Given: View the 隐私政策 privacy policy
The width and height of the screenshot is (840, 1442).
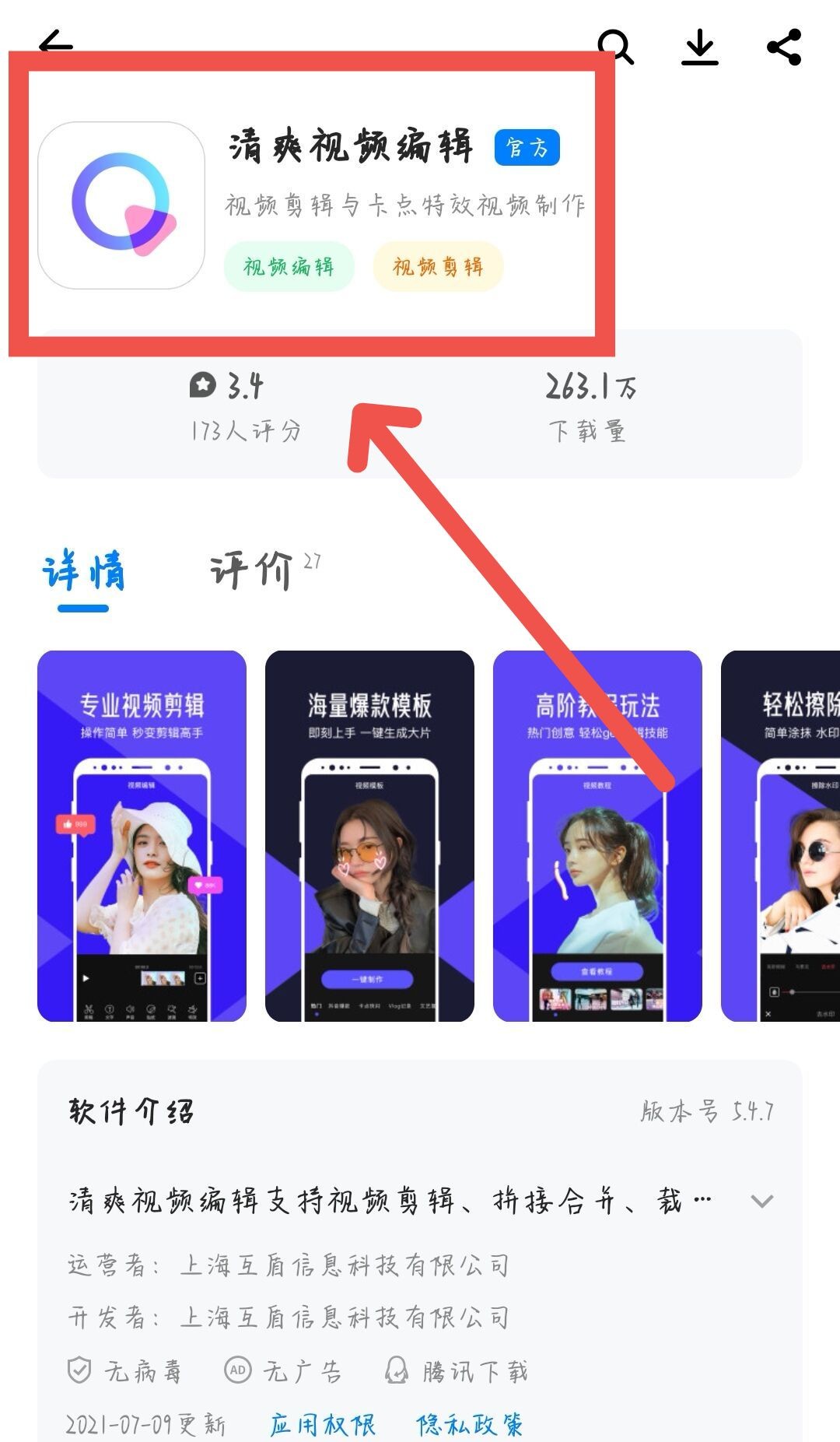Looking at the screenshot, I should pyautogui.click(x=470, y=1424).
